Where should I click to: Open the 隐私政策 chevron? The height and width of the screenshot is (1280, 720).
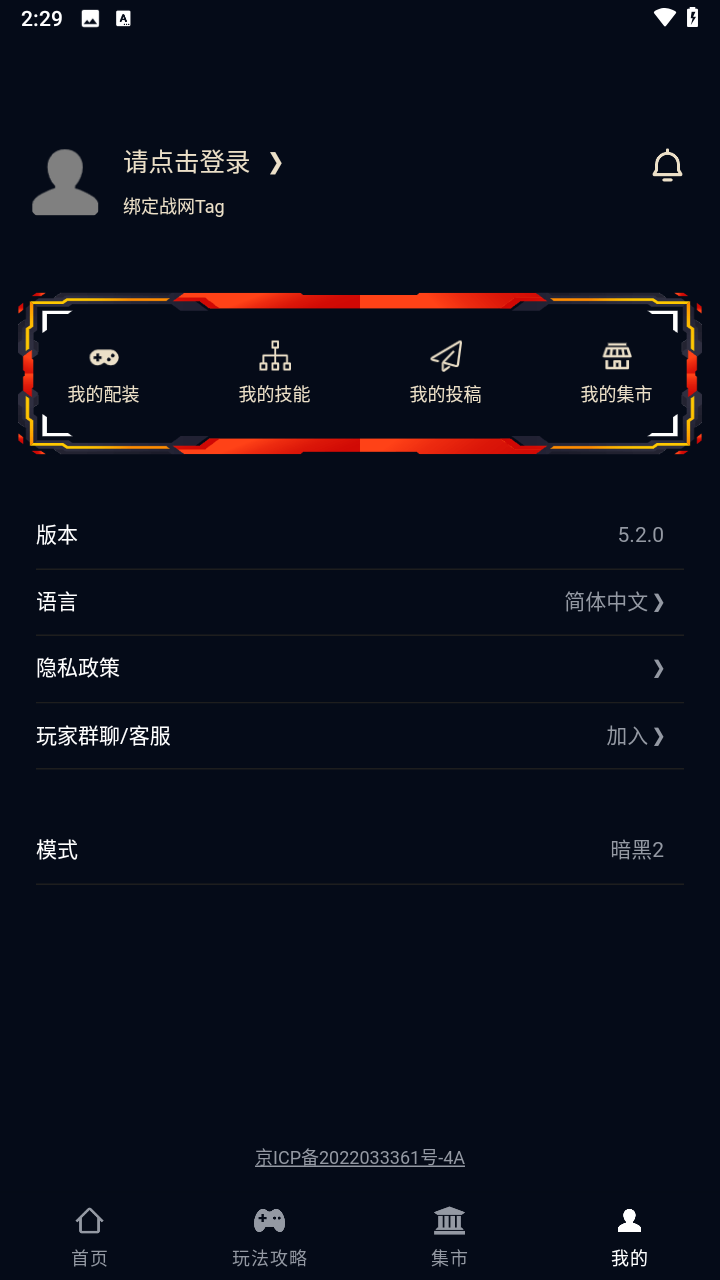coord(657,668)
